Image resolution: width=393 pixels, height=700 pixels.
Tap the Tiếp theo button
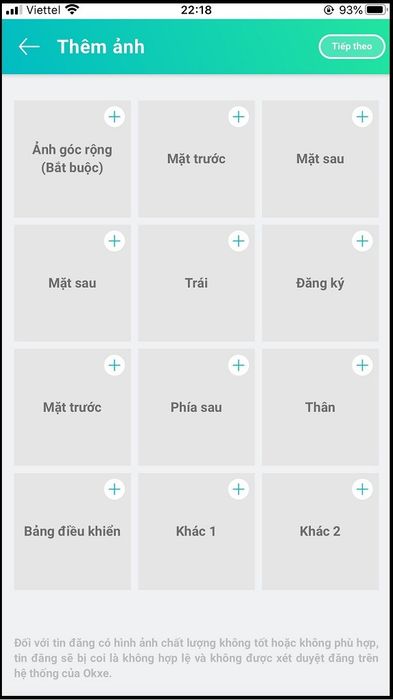[352, 46]
